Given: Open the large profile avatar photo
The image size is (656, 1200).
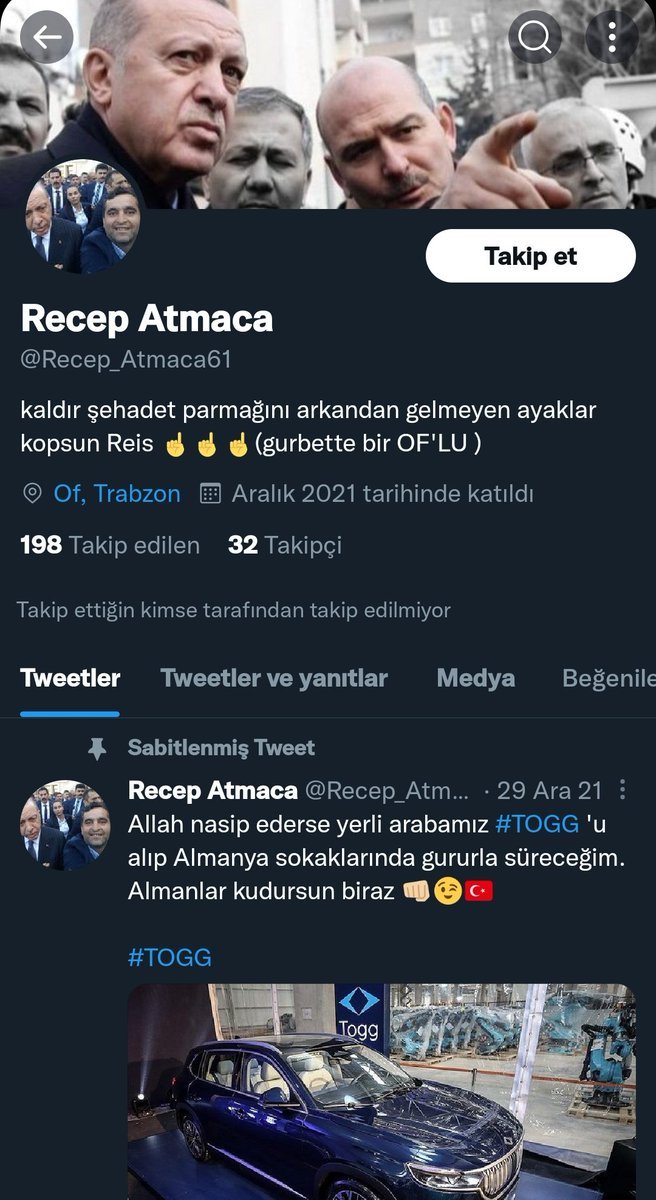Looking at the screenshot, I should click(x=82, y=217).
